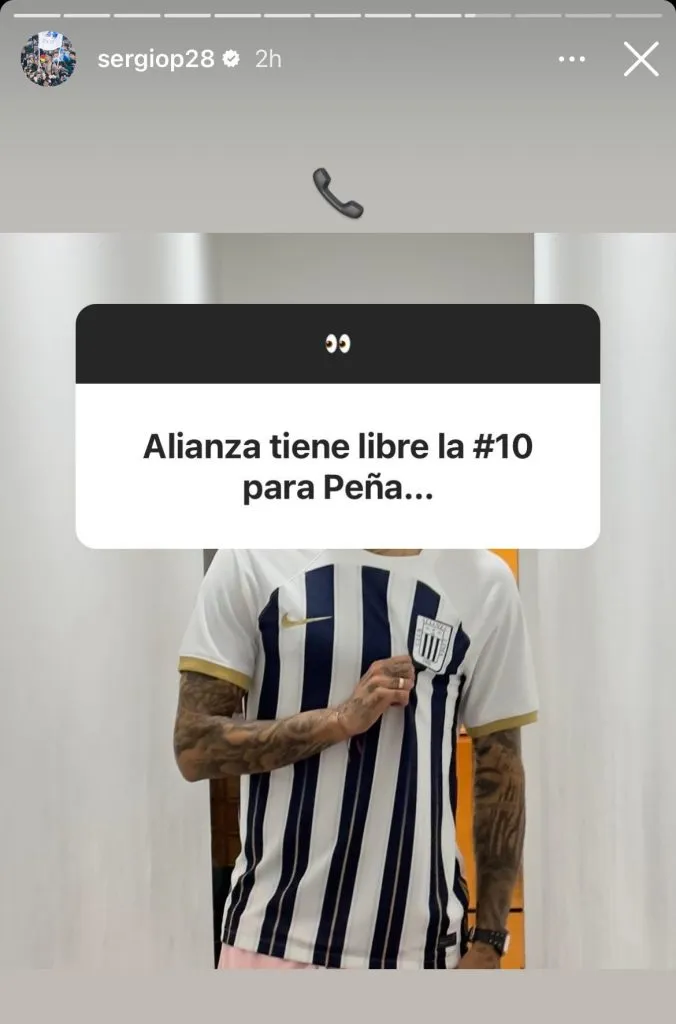Tap the sergiop28 username

(156, 59)
